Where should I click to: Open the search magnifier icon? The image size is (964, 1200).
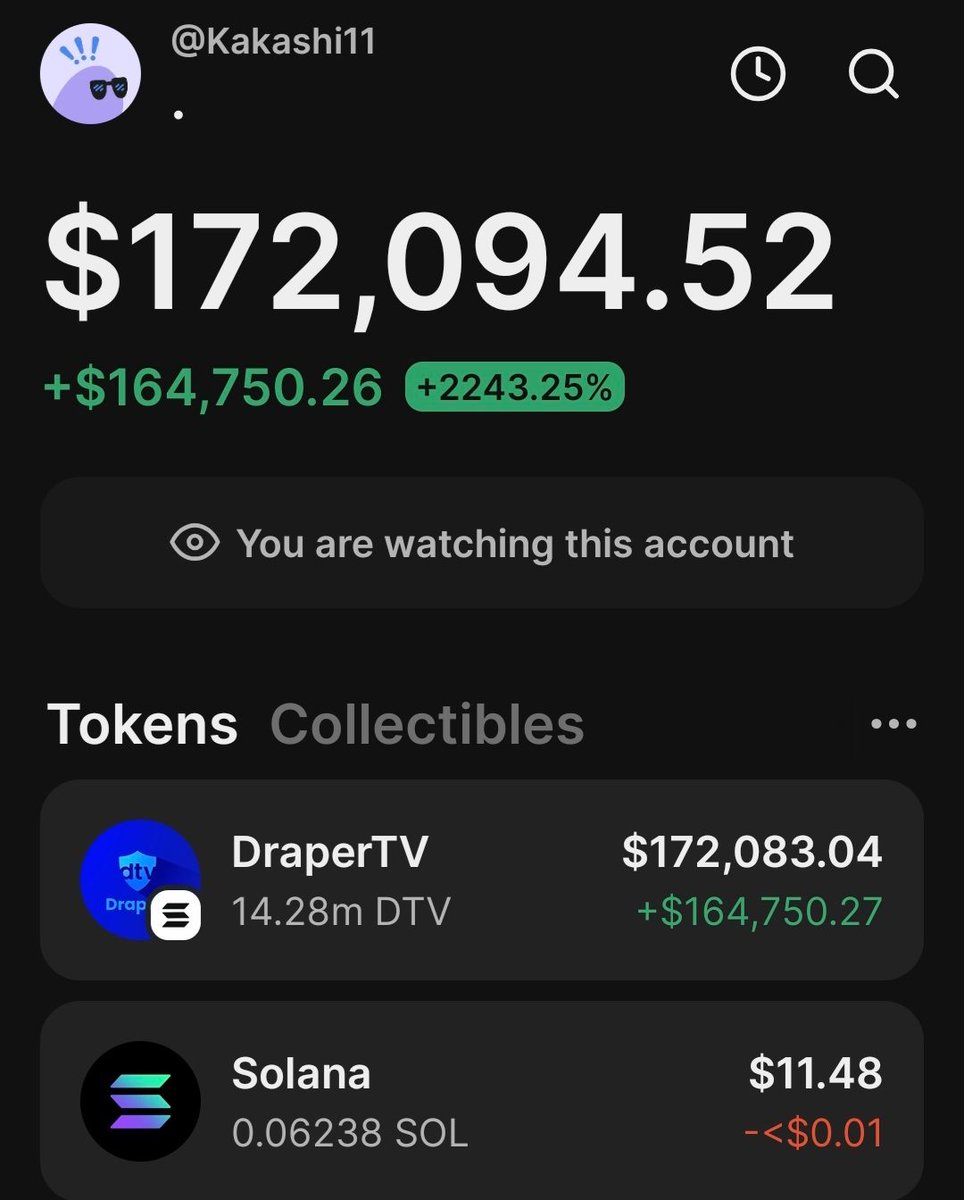click(873, 74)
